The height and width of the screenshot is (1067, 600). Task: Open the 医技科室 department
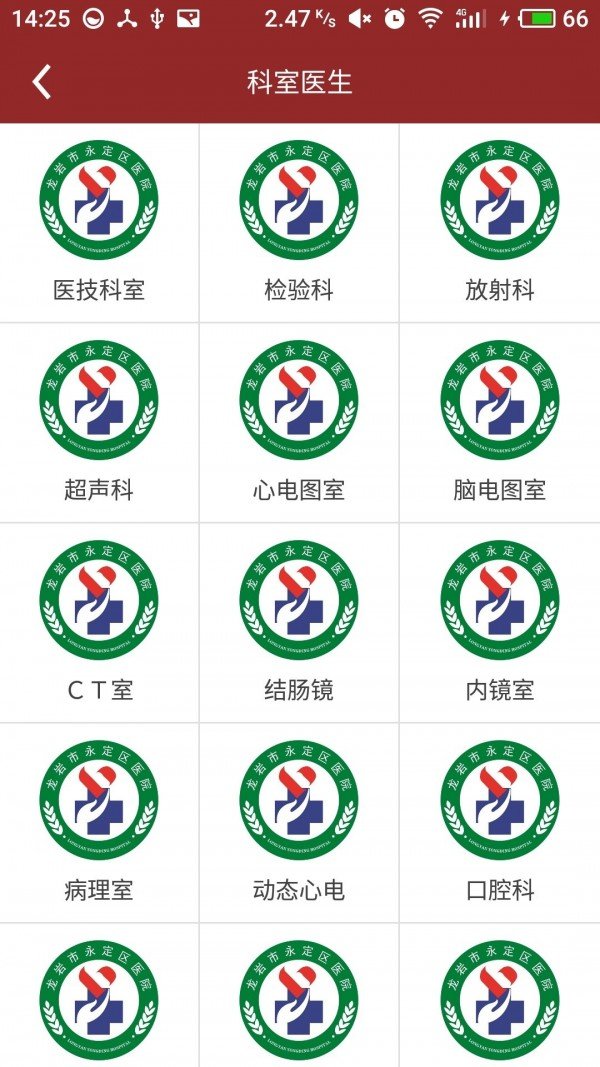(99, 223)
